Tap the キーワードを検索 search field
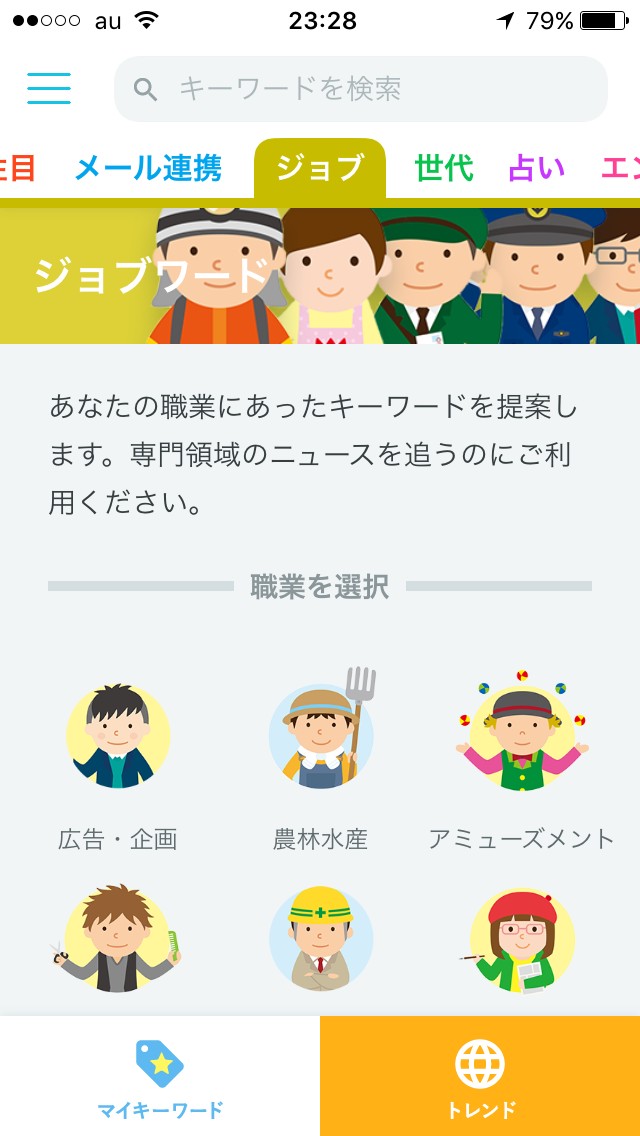This screenshot has height=1136, width=640. pos(360,89)
